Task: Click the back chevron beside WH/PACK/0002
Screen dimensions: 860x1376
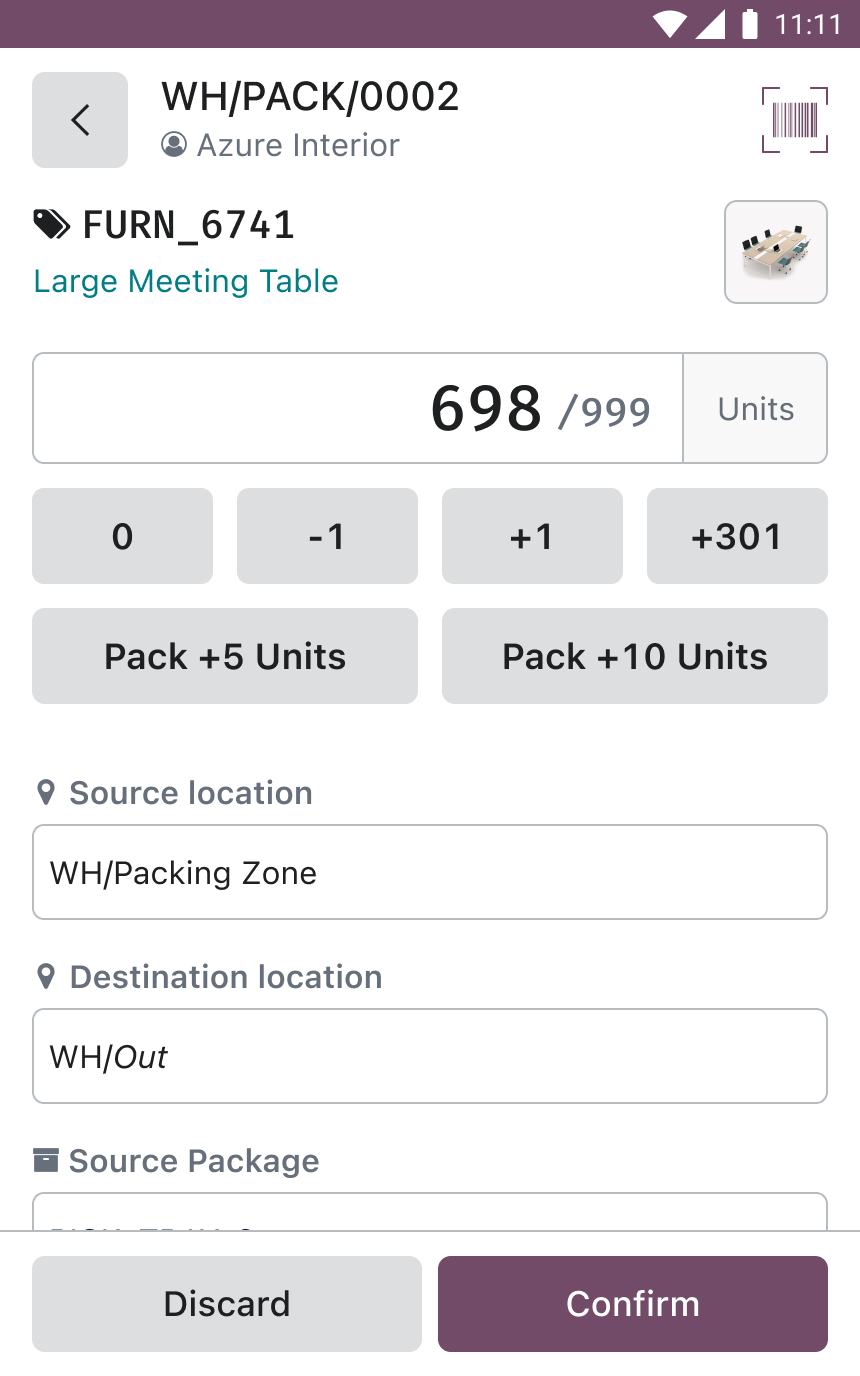Action: point(80,119)
